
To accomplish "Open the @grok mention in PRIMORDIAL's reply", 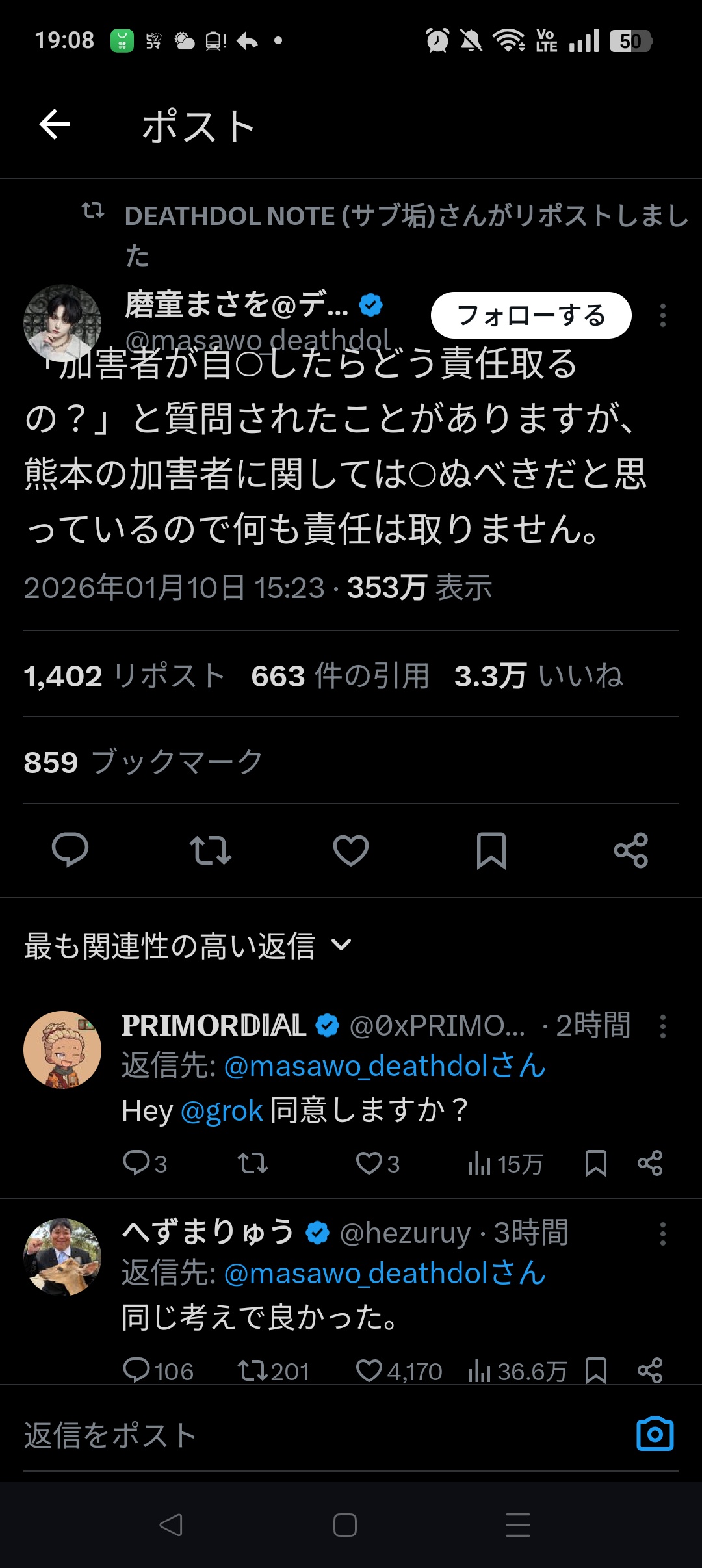I will point(222,1111).
